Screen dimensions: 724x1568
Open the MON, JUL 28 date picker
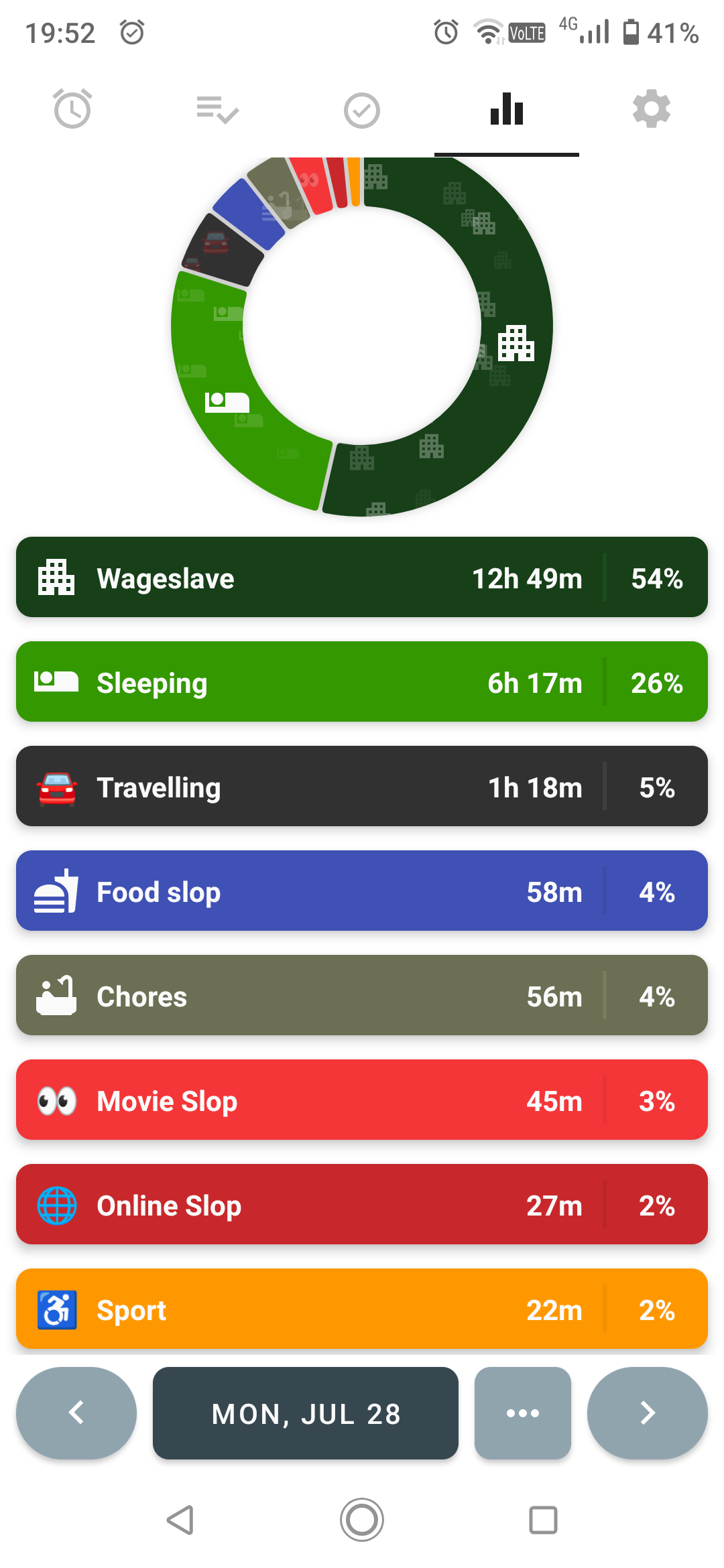(x=306, y=1413)
